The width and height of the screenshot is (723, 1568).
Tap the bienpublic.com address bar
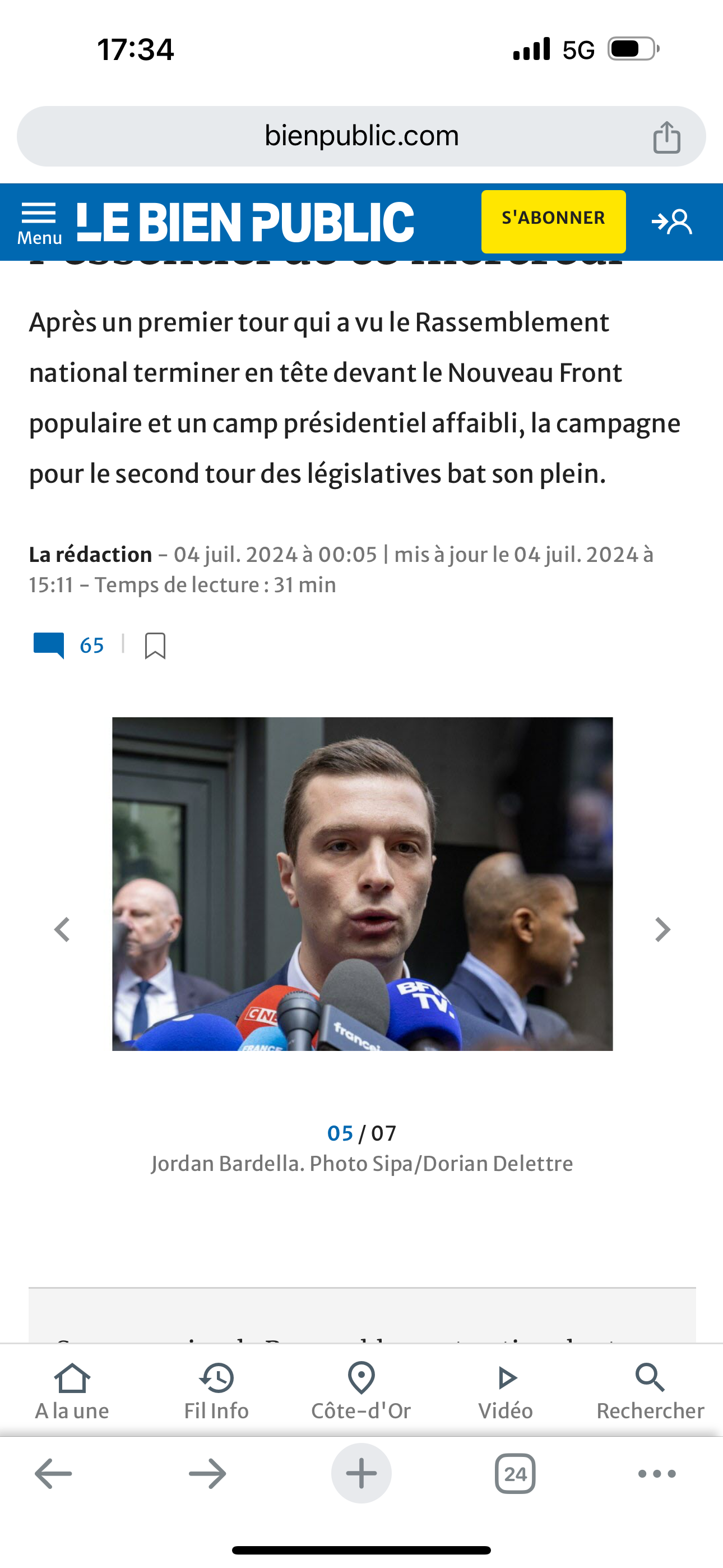click(361, 136)
